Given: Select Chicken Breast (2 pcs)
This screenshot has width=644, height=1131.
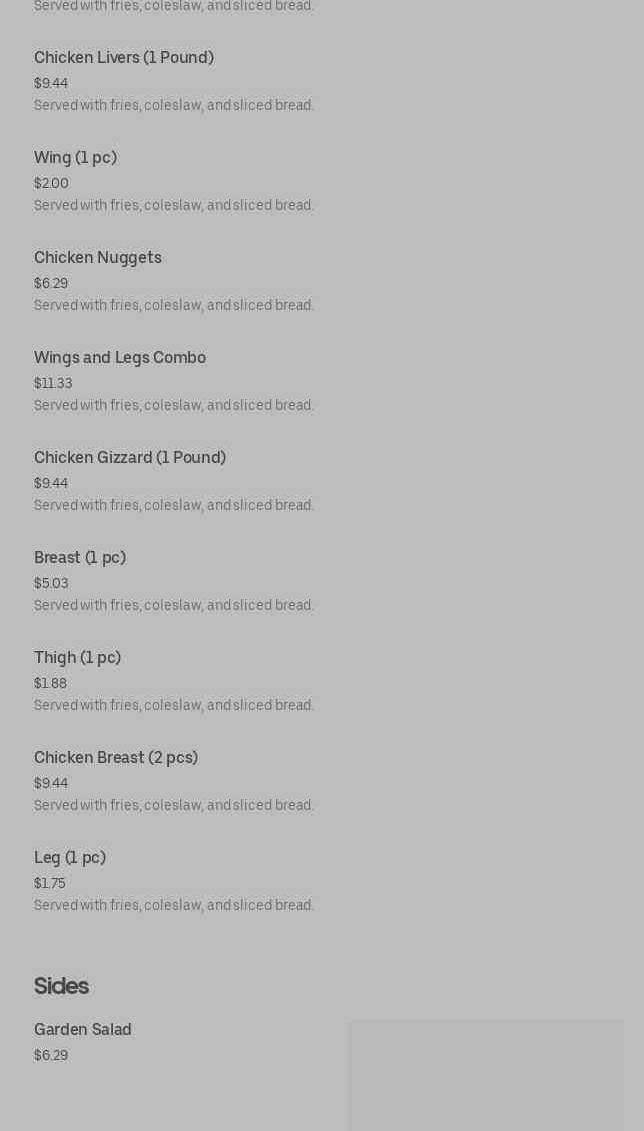Looking at the screenshot, I should click(116, 758).
